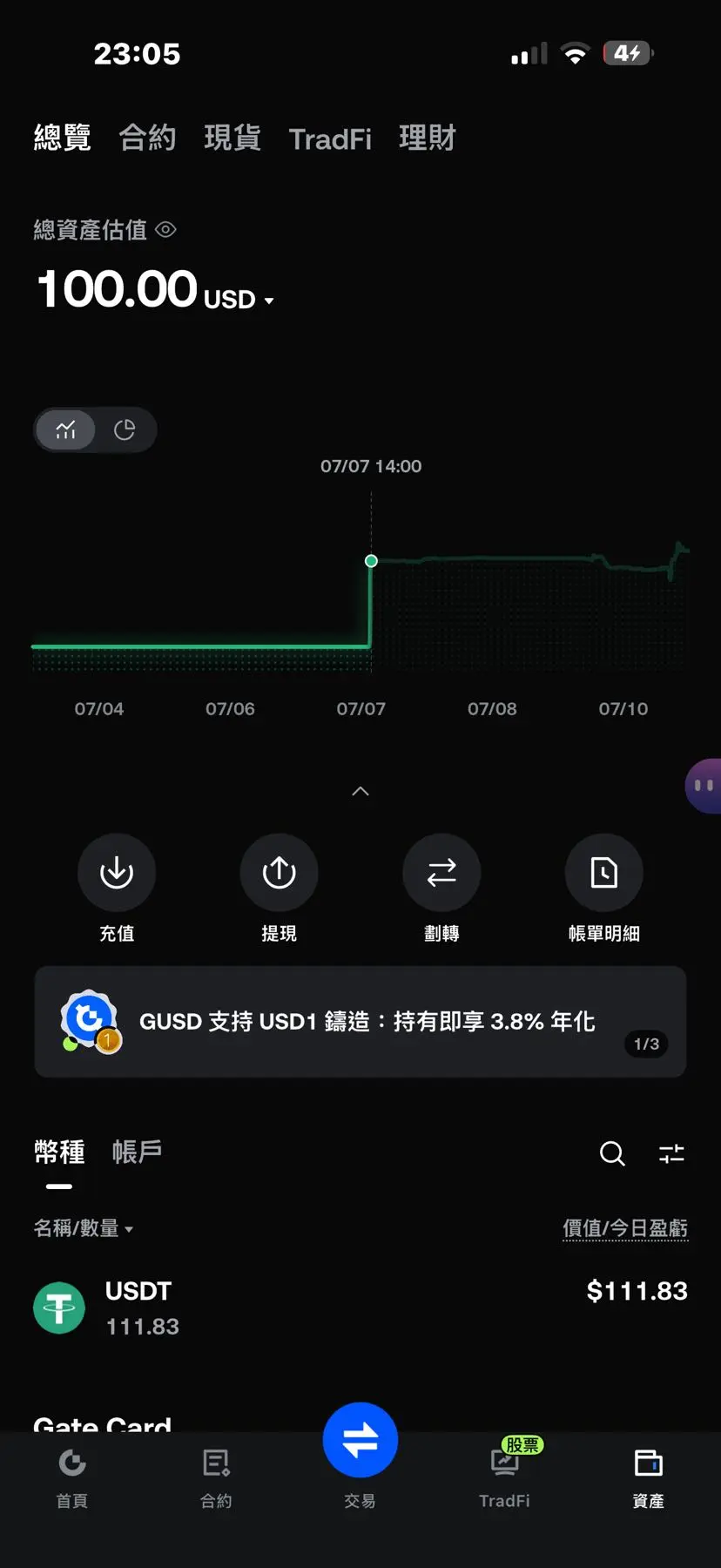Open the asset filter settings icon
This screenshot has width=721, height=1568.
[x=671, y=1153]
